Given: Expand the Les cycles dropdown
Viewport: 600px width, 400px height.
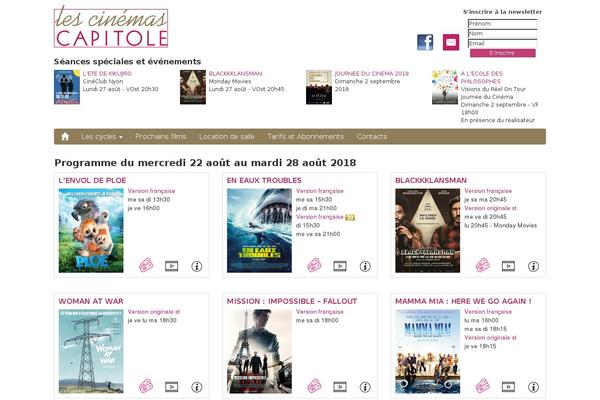Looking at the screenshot, I should 102,136.
